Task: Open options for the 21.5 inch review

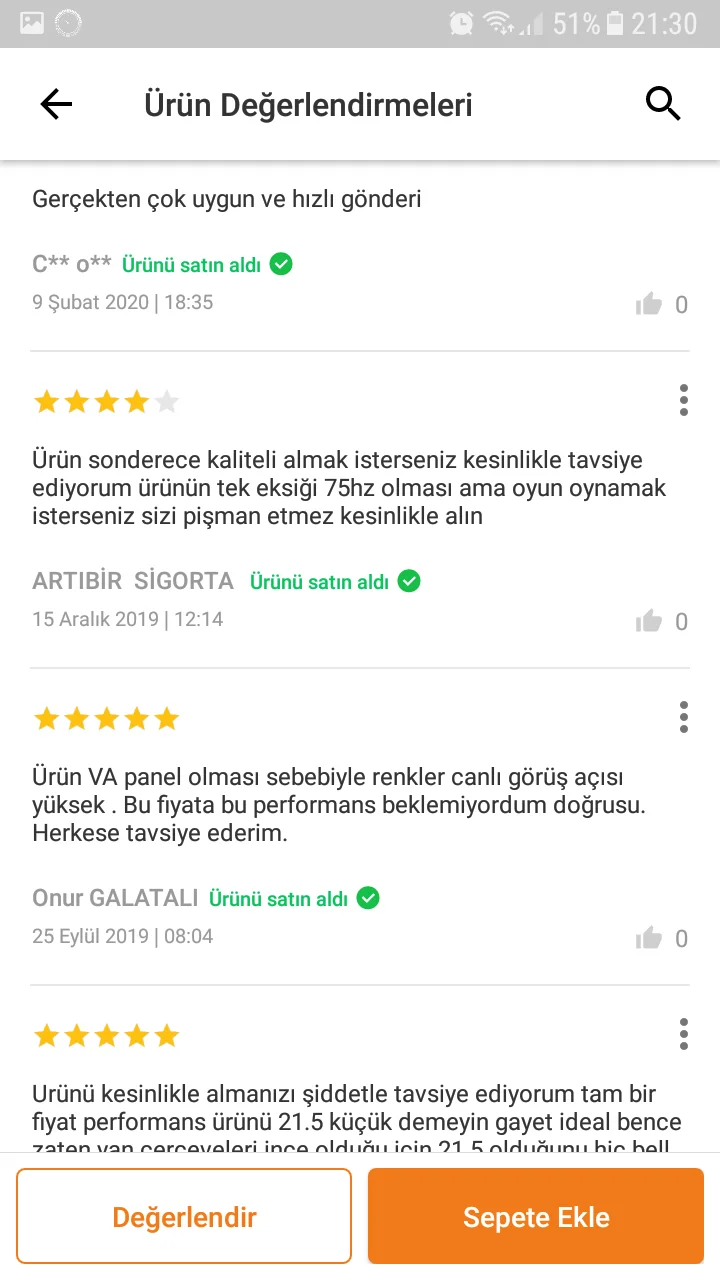Action: point(684,1034)
